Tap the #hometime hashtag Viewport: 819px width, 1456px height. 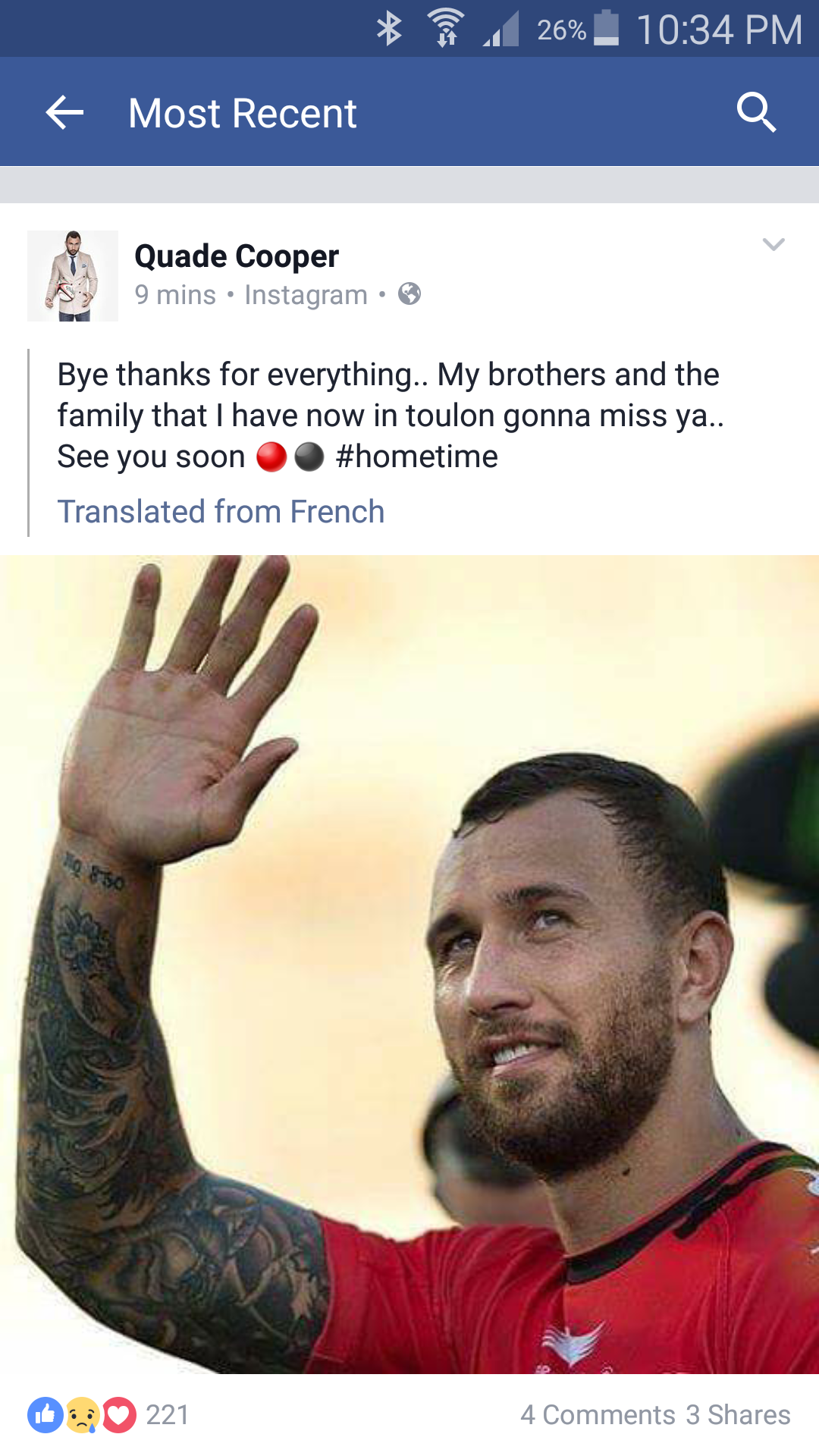[x=416, y=457]
